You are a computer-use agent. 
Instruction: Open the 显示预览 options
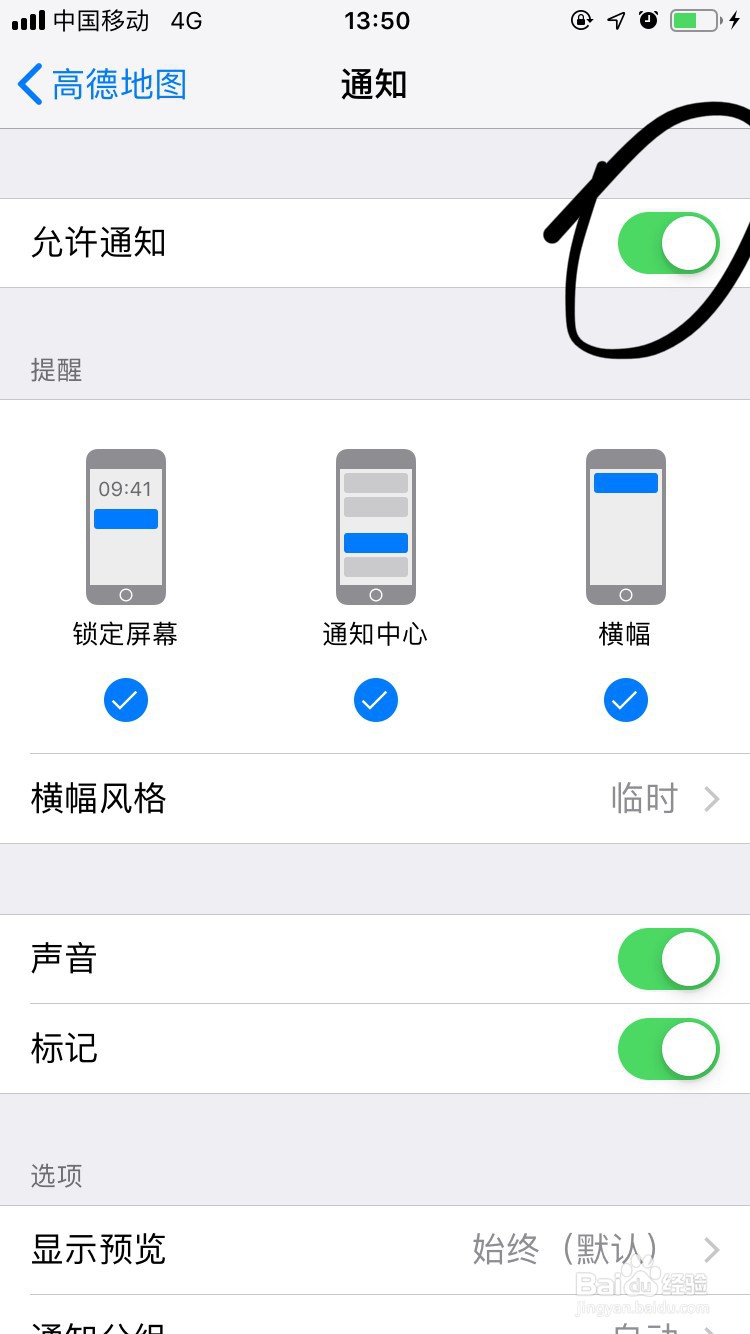click(375, 1248)
